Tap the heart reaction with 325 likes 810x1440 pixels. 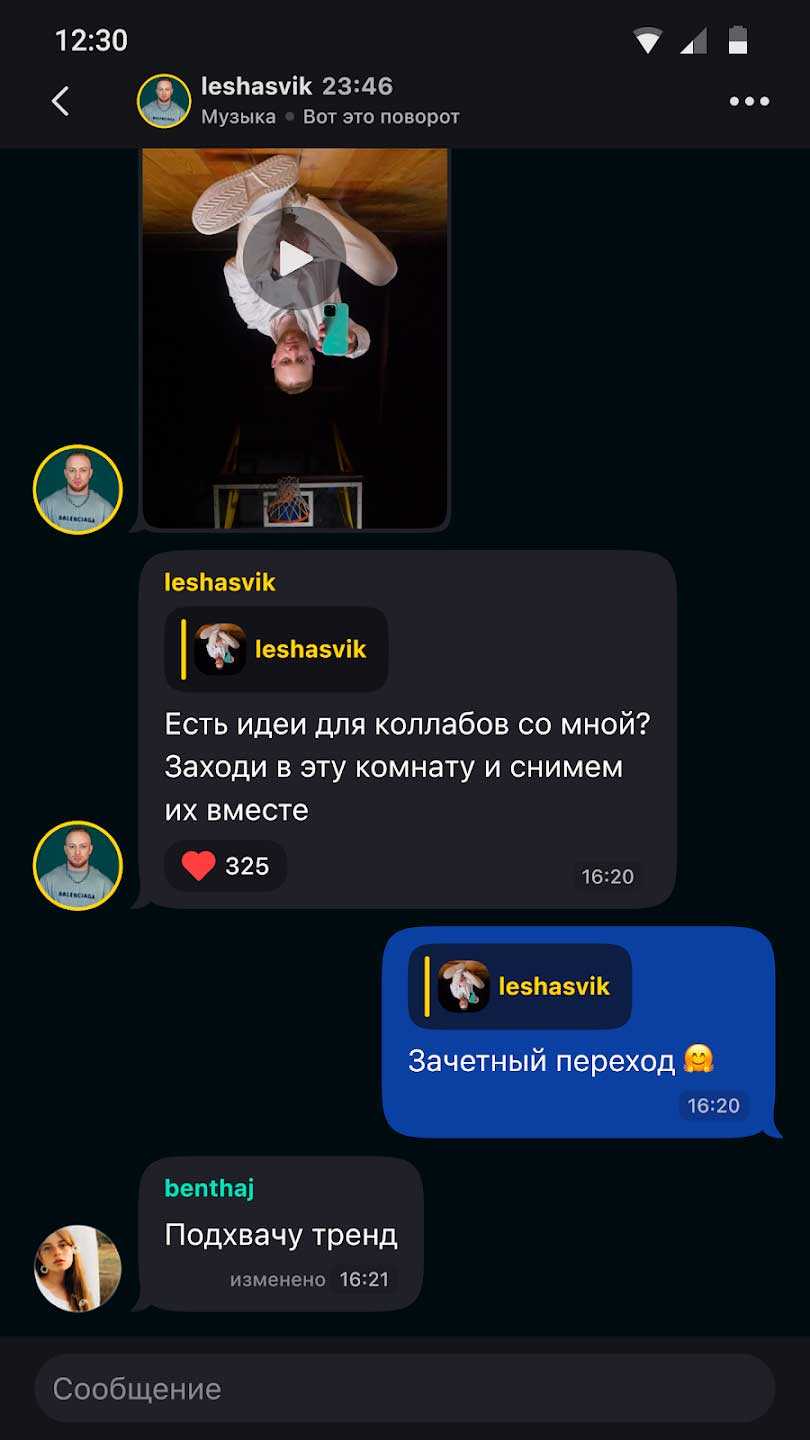click(226, 866)
